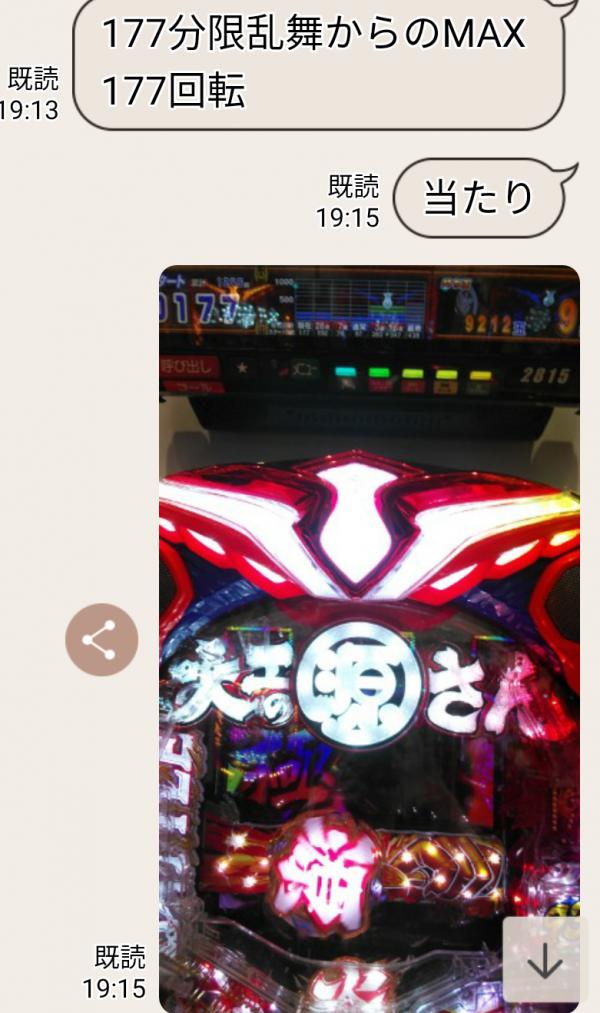This screenshot has height=1013, width=600.
Task: Share the pachinko photo via share icon
Action: [x=101, y=640]
